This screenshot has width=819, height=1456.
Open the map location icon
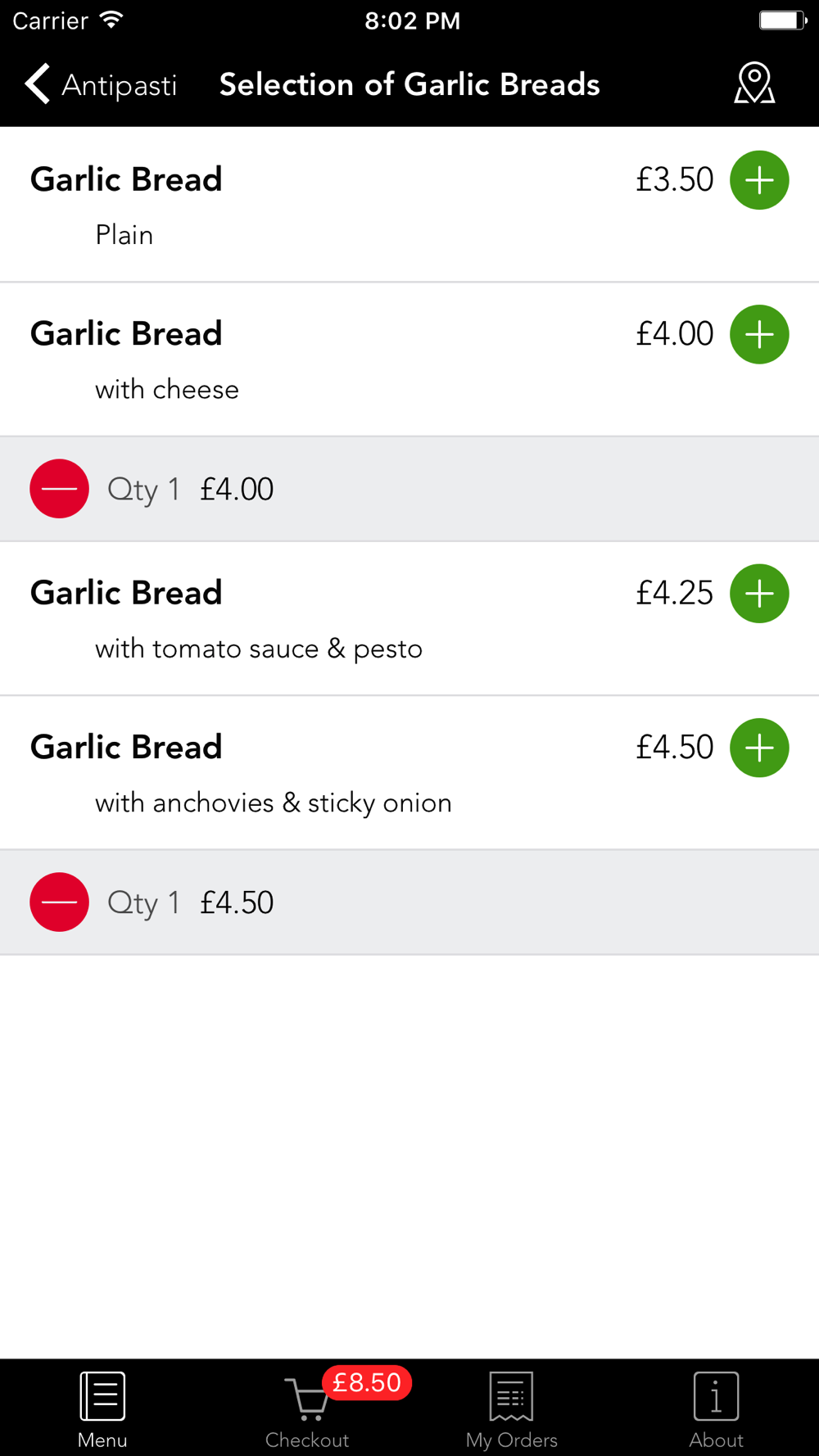tap(754, 84)
